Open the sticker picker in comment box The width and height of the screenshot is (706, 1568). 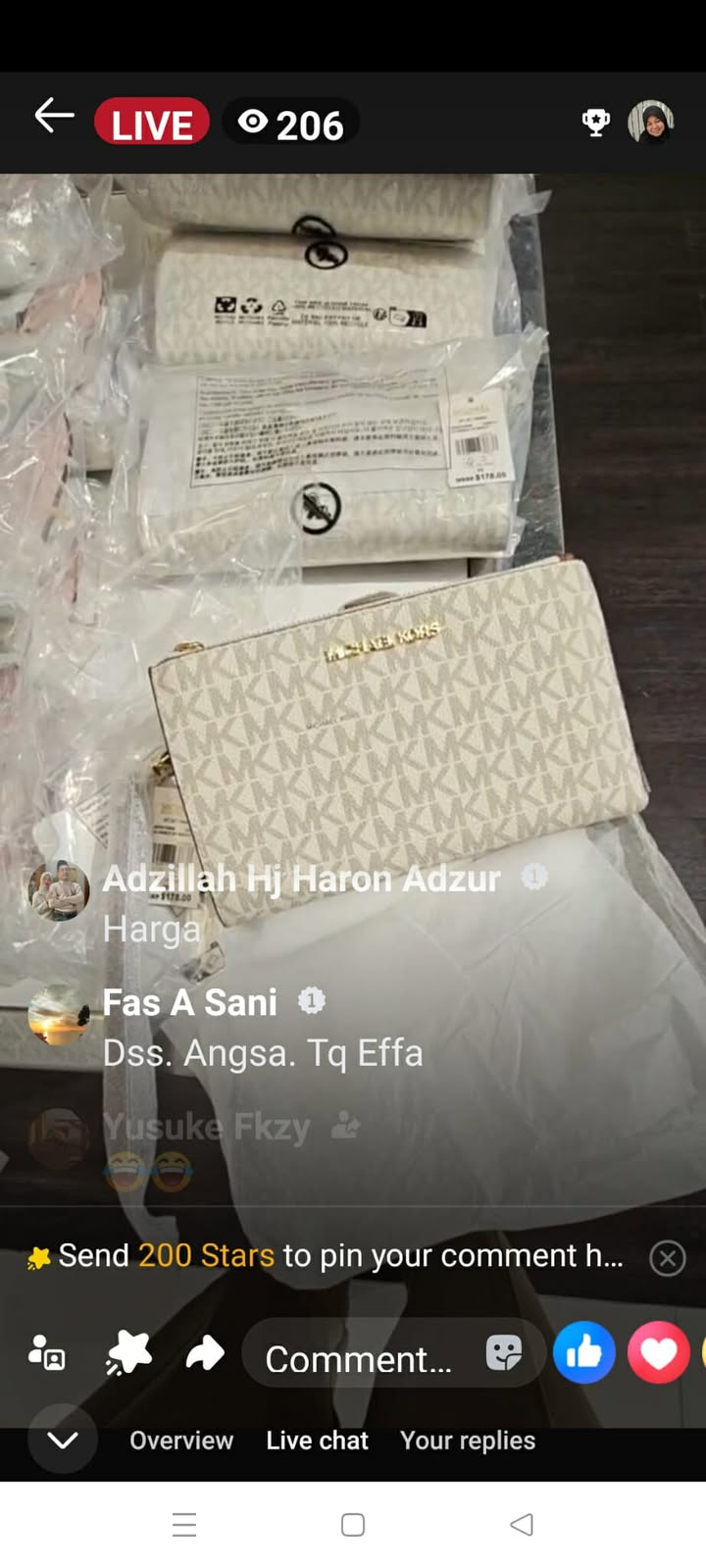pyautogui.click(x=504, y=1354)
